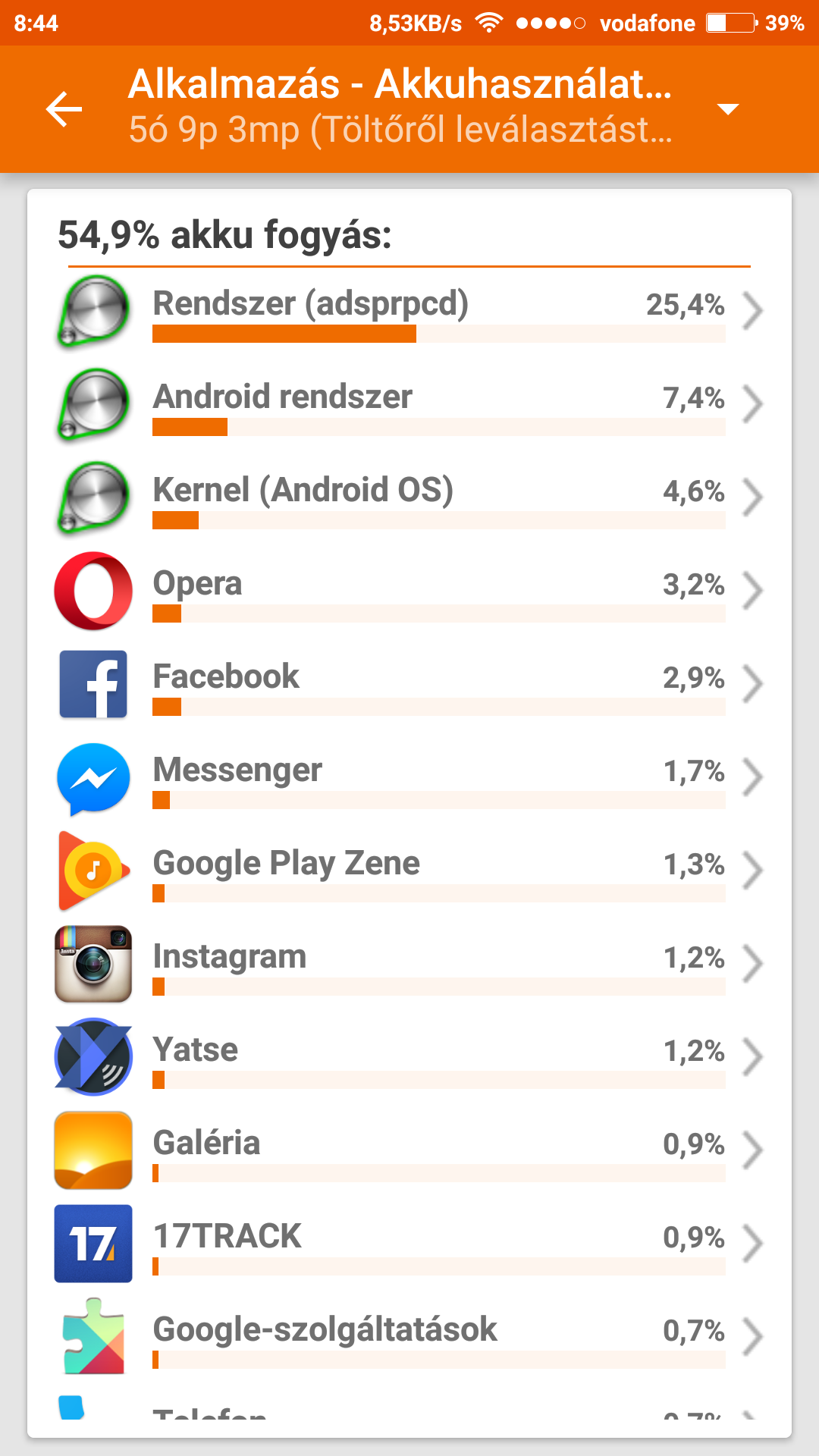This screenshot has width=819, height=1456.
Task: Open Rendszer (adsprpcd) battery details
Action: (409, 312)
